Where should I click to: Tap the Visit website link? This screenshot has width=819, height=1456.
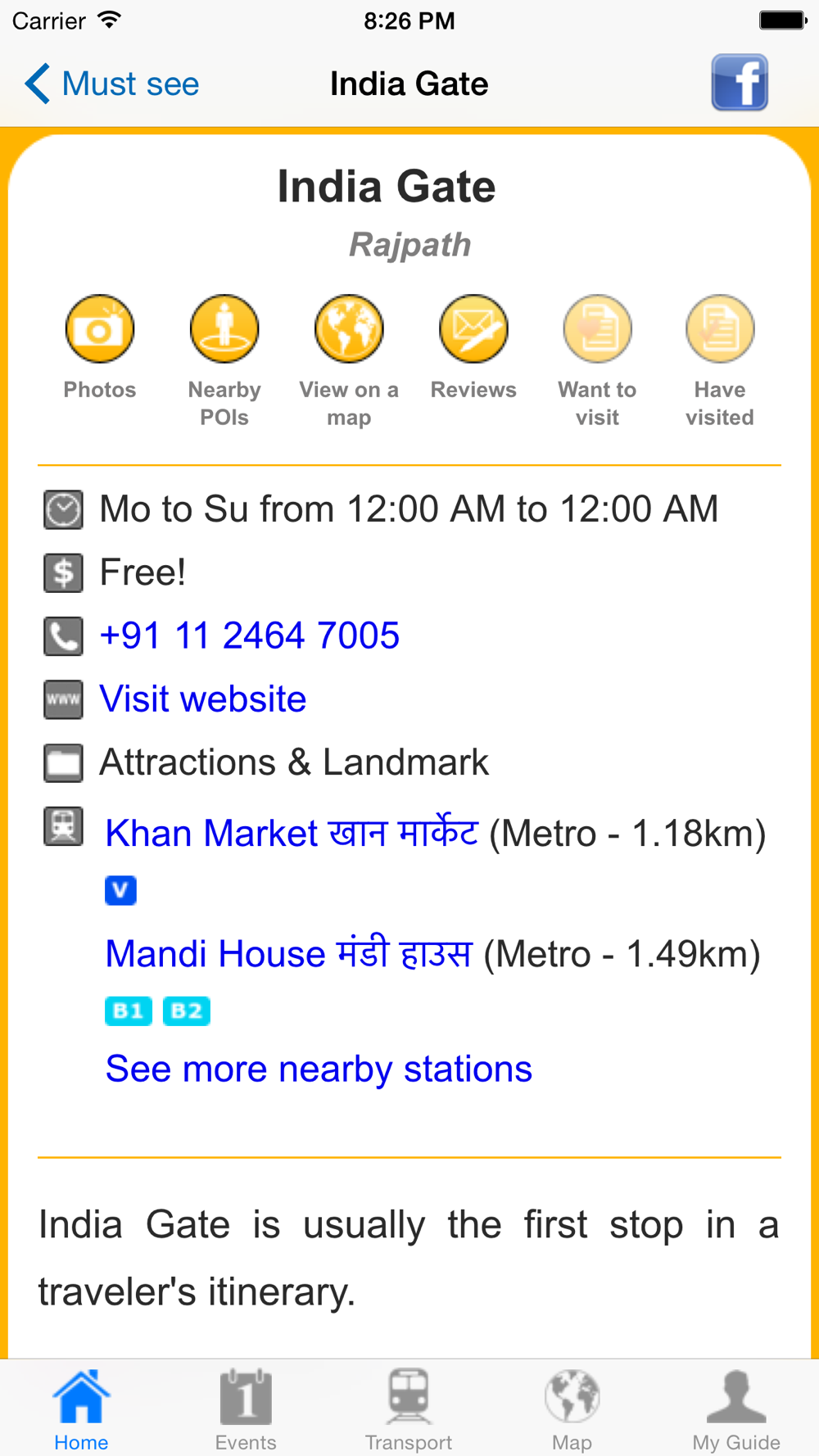[202, 699]
